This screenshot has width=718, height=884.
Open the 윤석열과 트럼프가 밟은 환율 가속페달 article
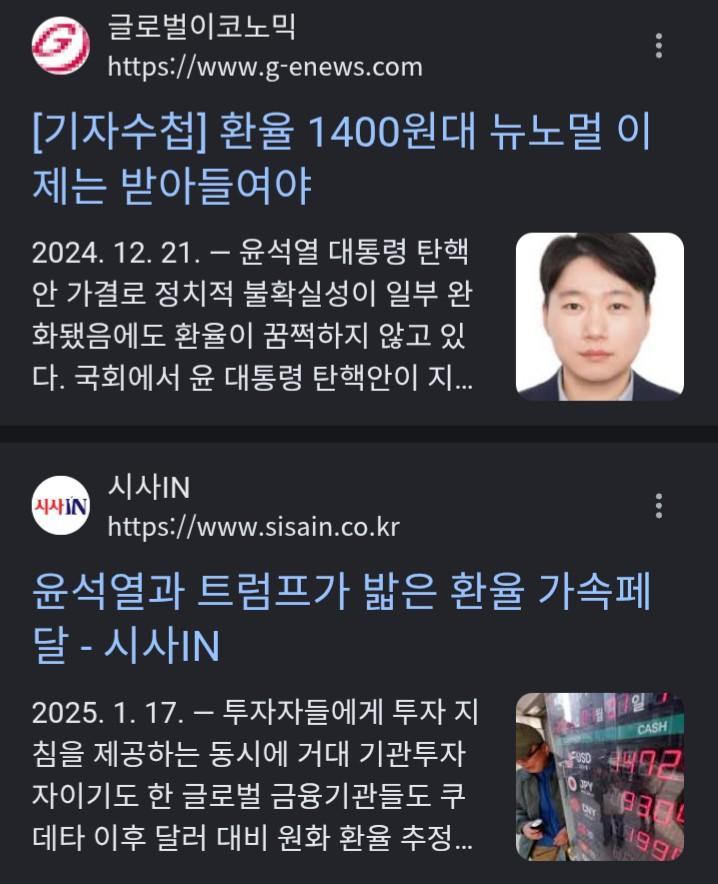coord(340,619)
